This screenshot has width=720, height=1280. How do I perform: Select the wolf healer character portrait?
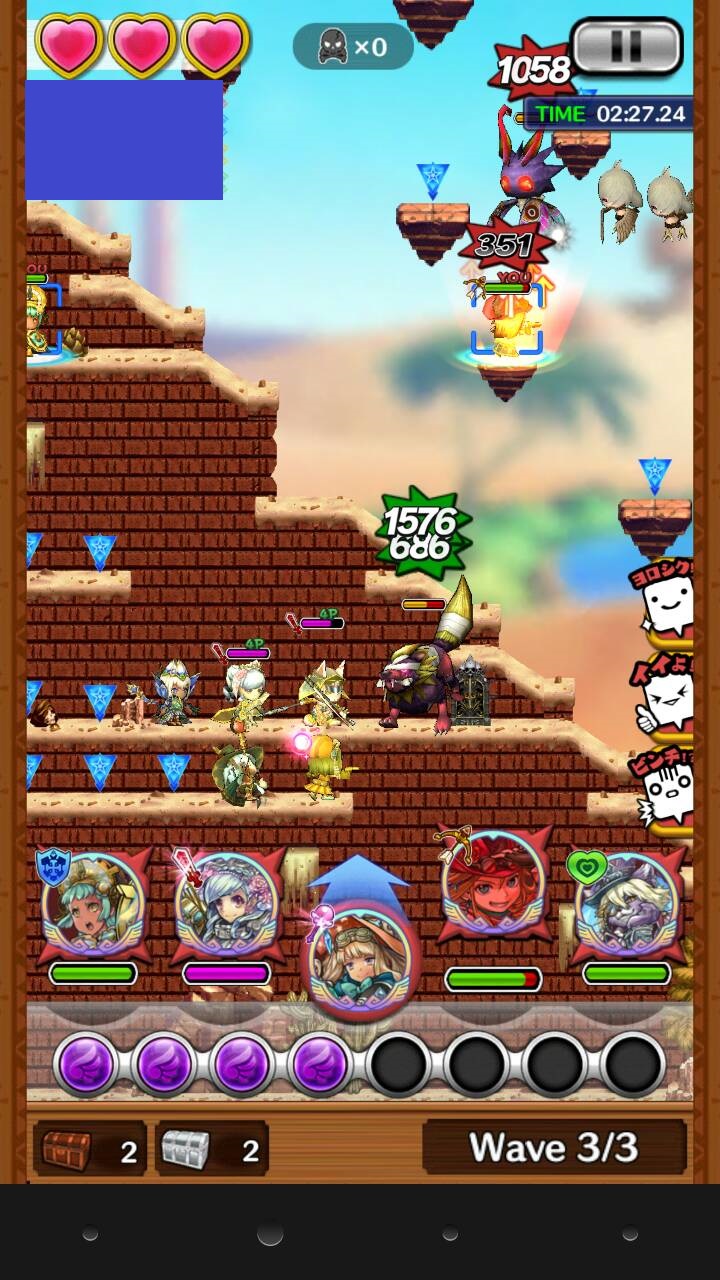pos(627,906)
